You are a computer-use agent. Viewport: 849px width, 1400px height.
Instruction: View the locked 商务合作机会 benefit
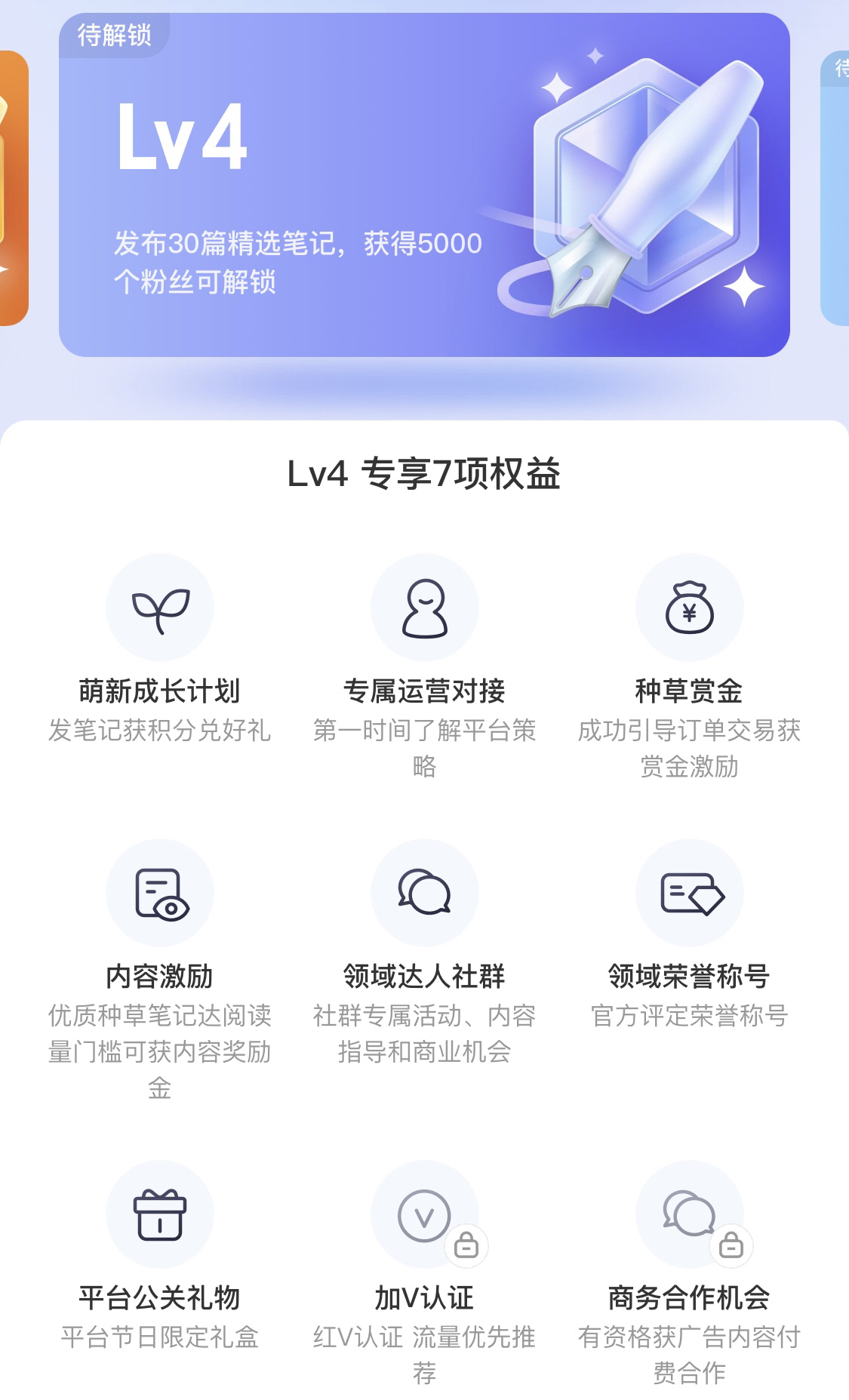689,1214
